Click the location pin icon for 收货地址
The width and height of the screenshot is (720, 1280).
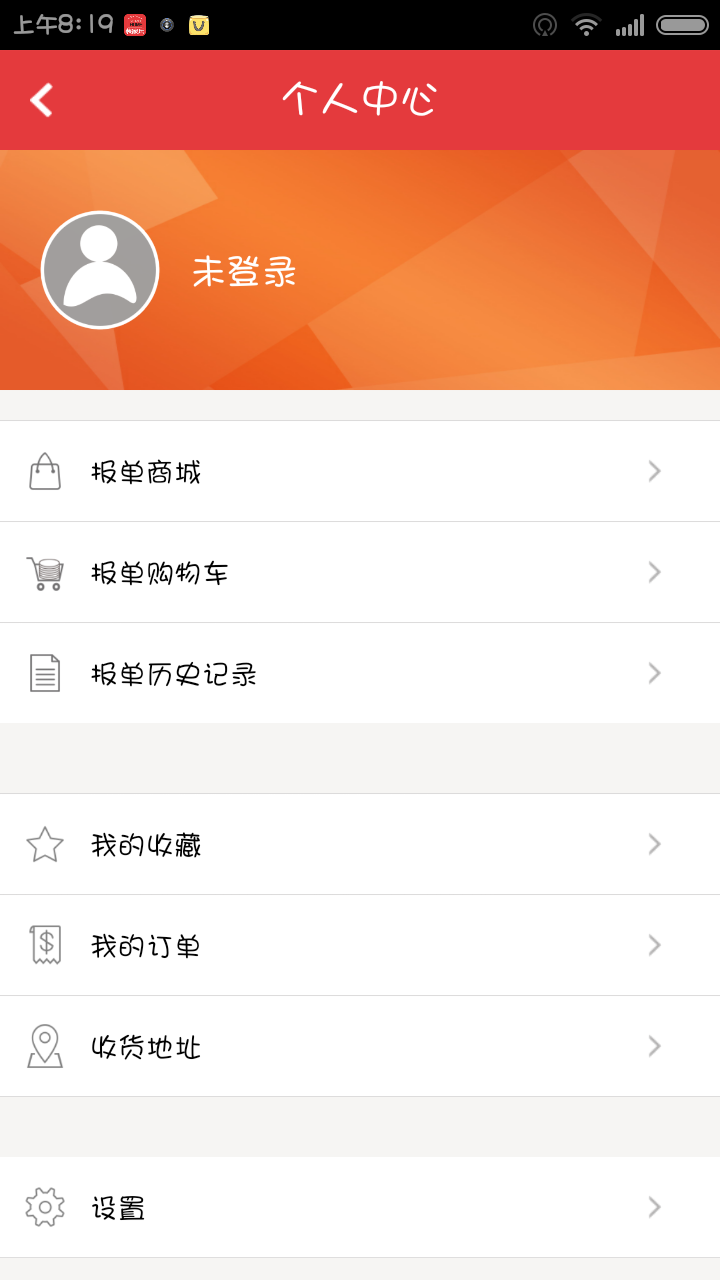tap(44, 1045)
